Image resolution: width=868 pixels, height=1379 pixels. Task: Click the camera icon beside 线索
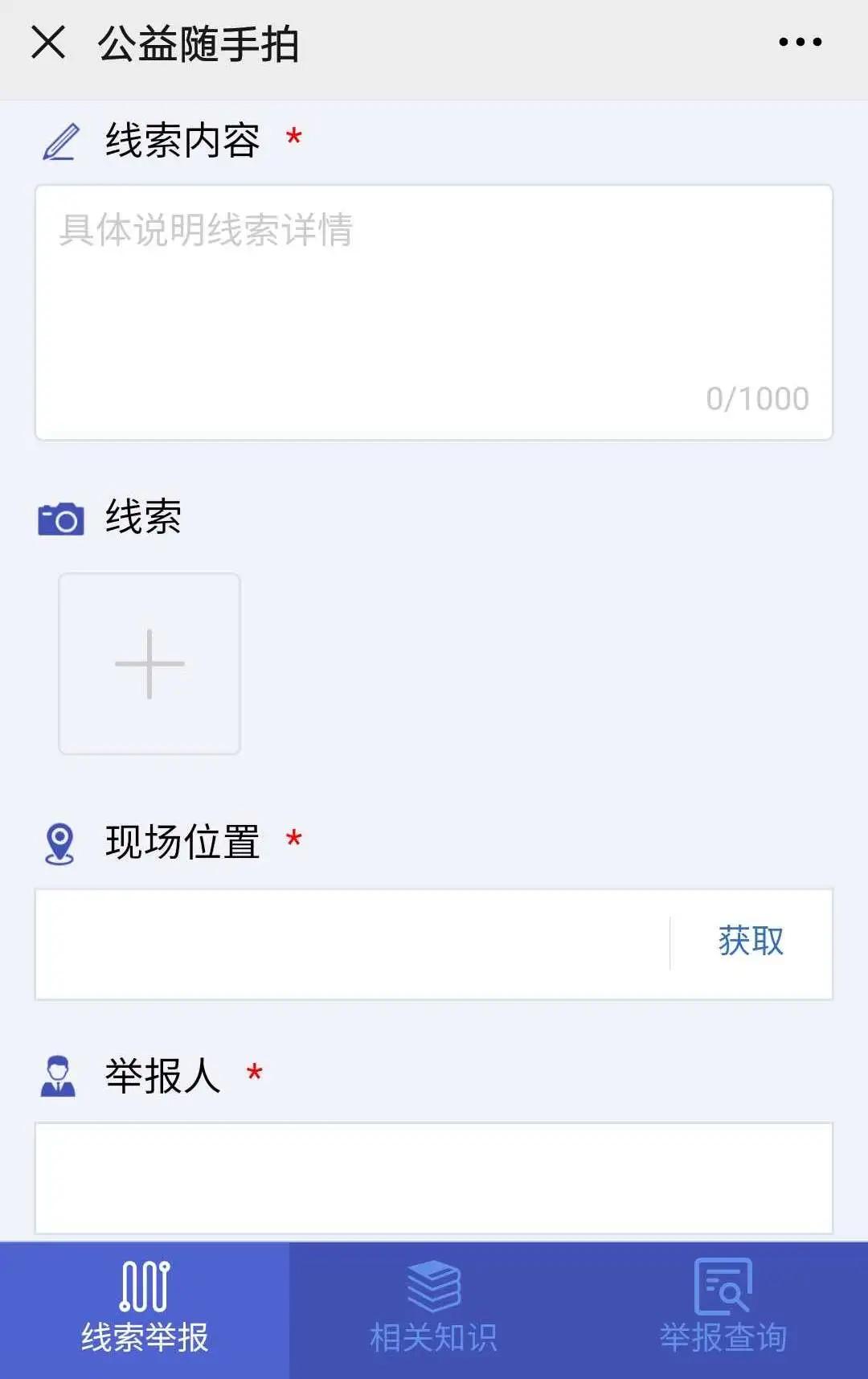[59, 519]
